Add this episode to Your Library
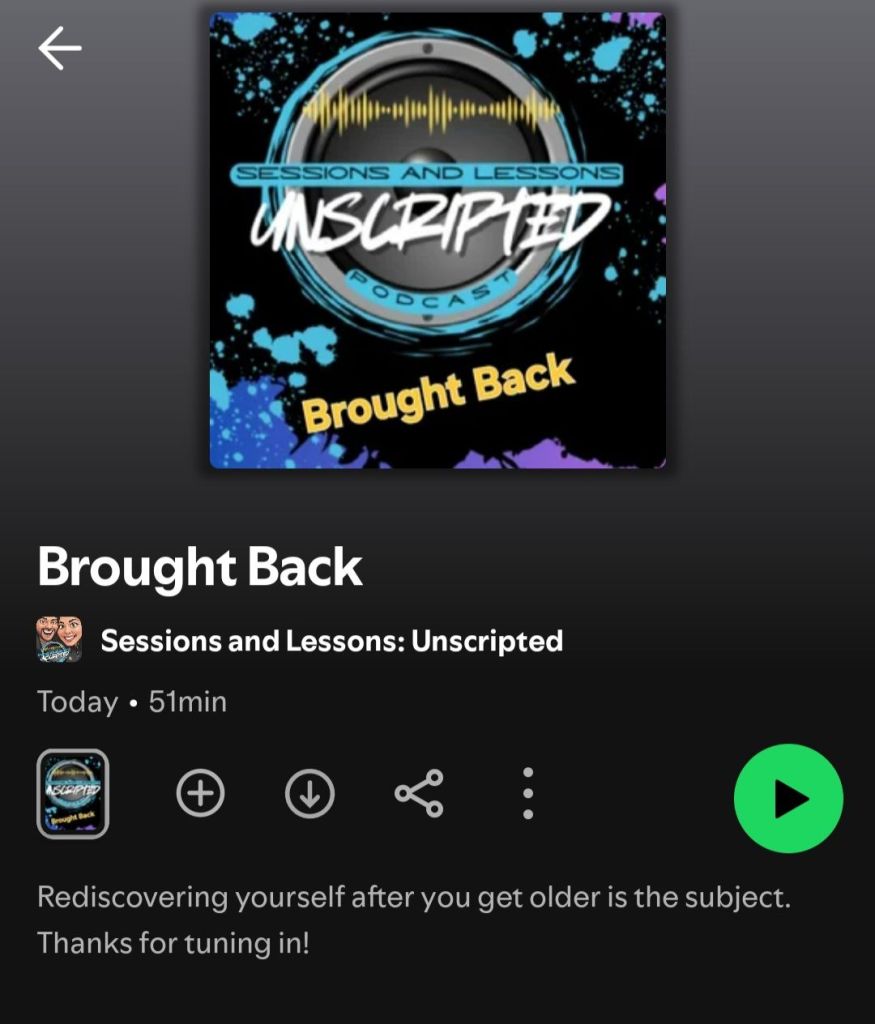Screen dimensions: 875x1024 point(201,794)
